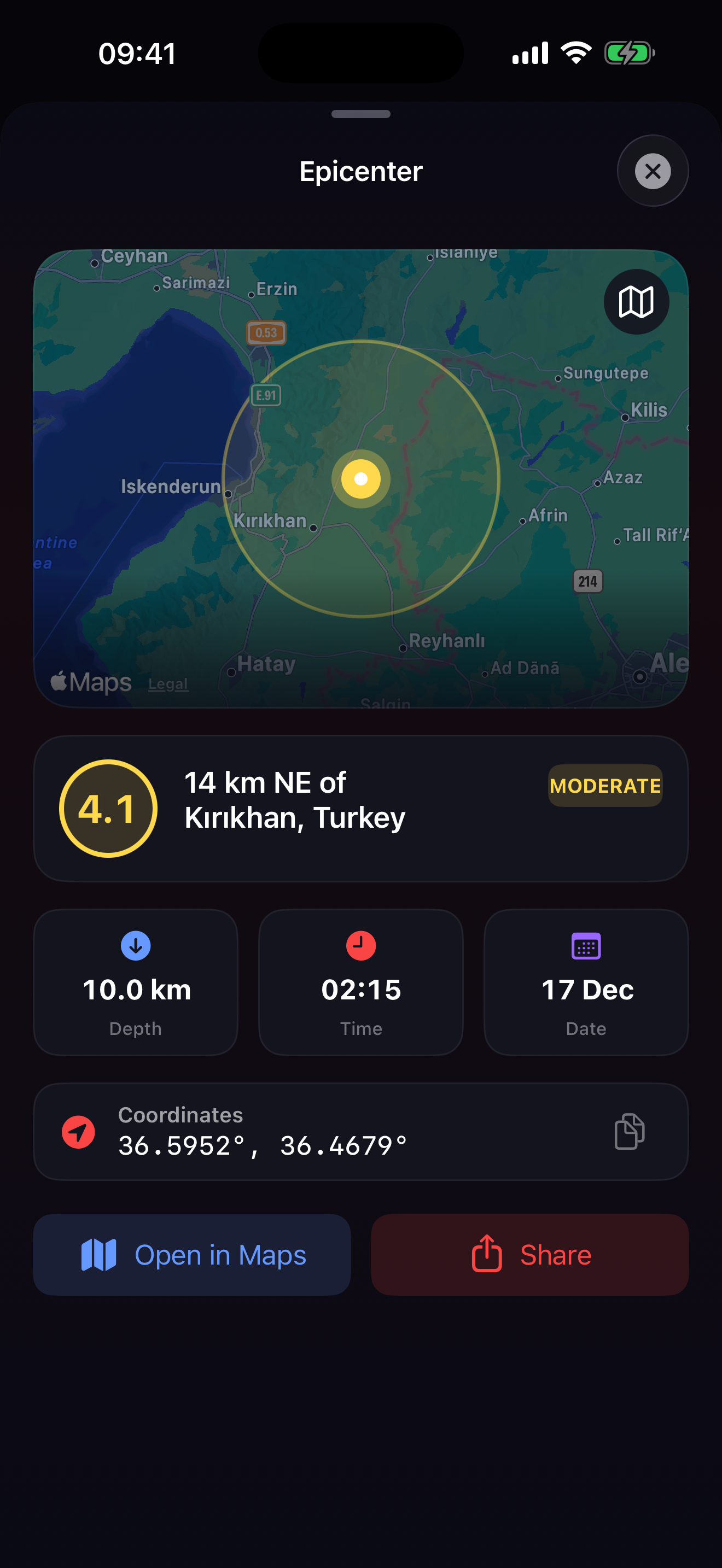722x1568 pixels.
Task: Select the MODERATE severity badge
Action: click(x=604, y=786)
